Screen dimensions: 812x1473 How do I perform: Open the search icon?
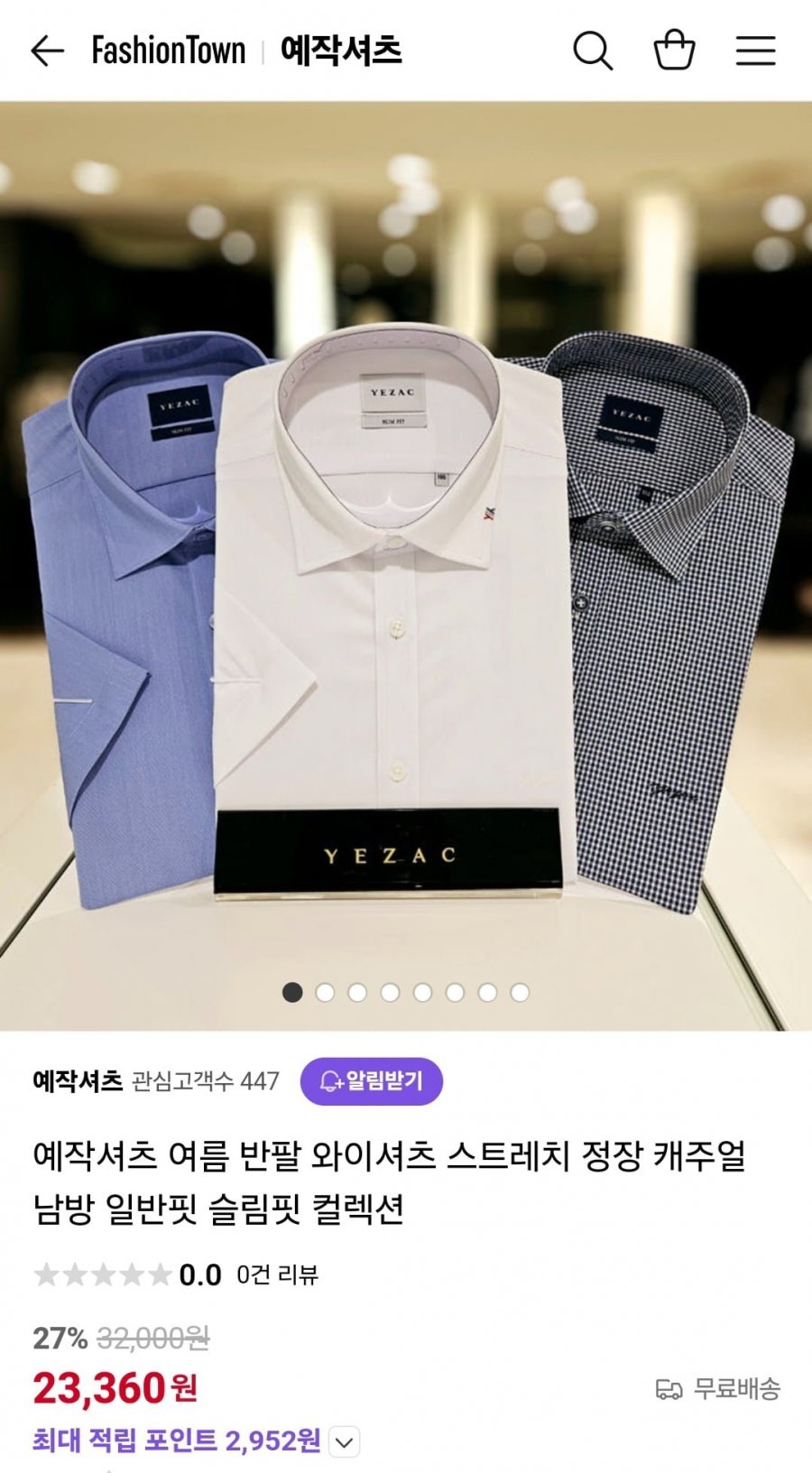tap(593, 51)
